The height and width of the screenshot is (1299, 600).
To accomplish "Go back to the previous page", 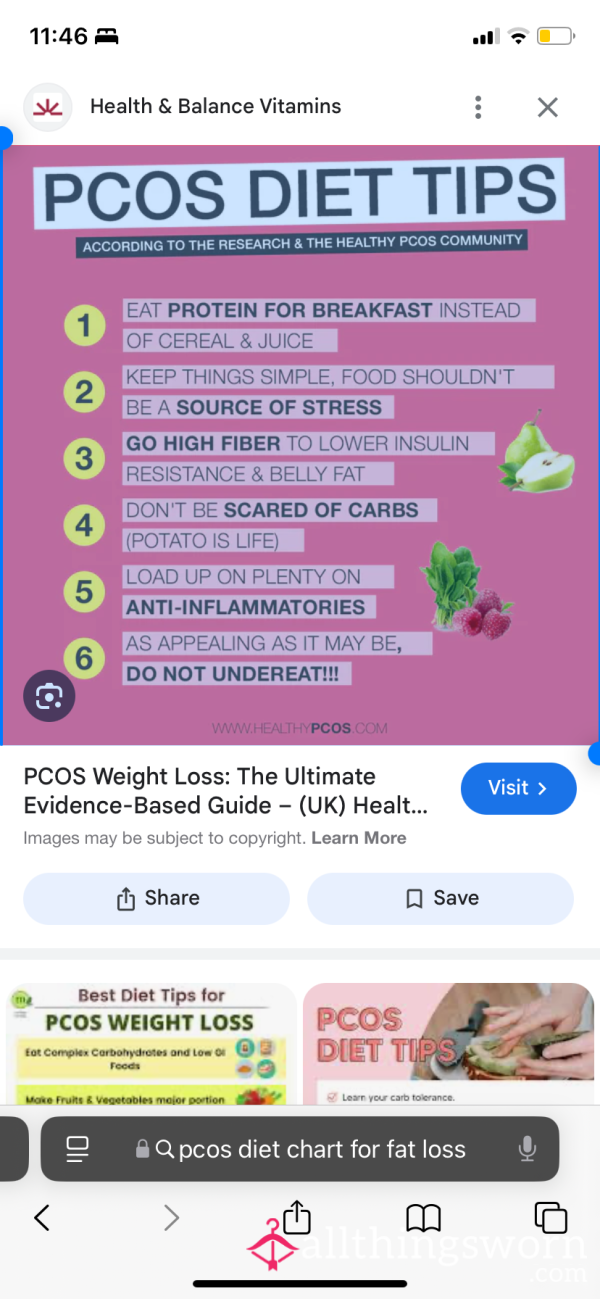I will 42,1217.
